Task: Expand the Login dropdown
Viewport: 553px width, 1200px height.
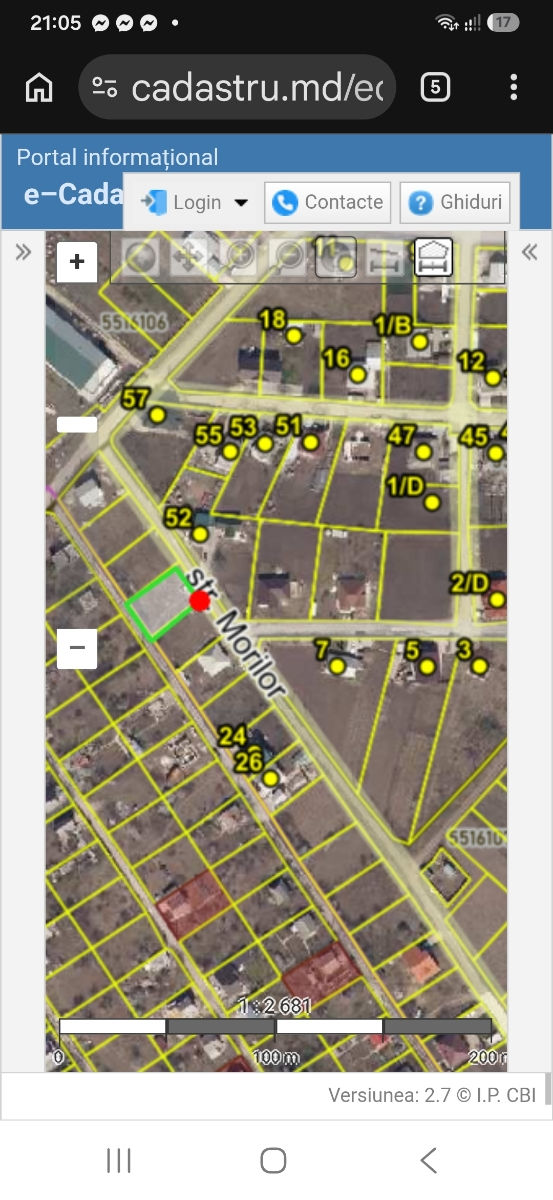Action: [194, 202]
